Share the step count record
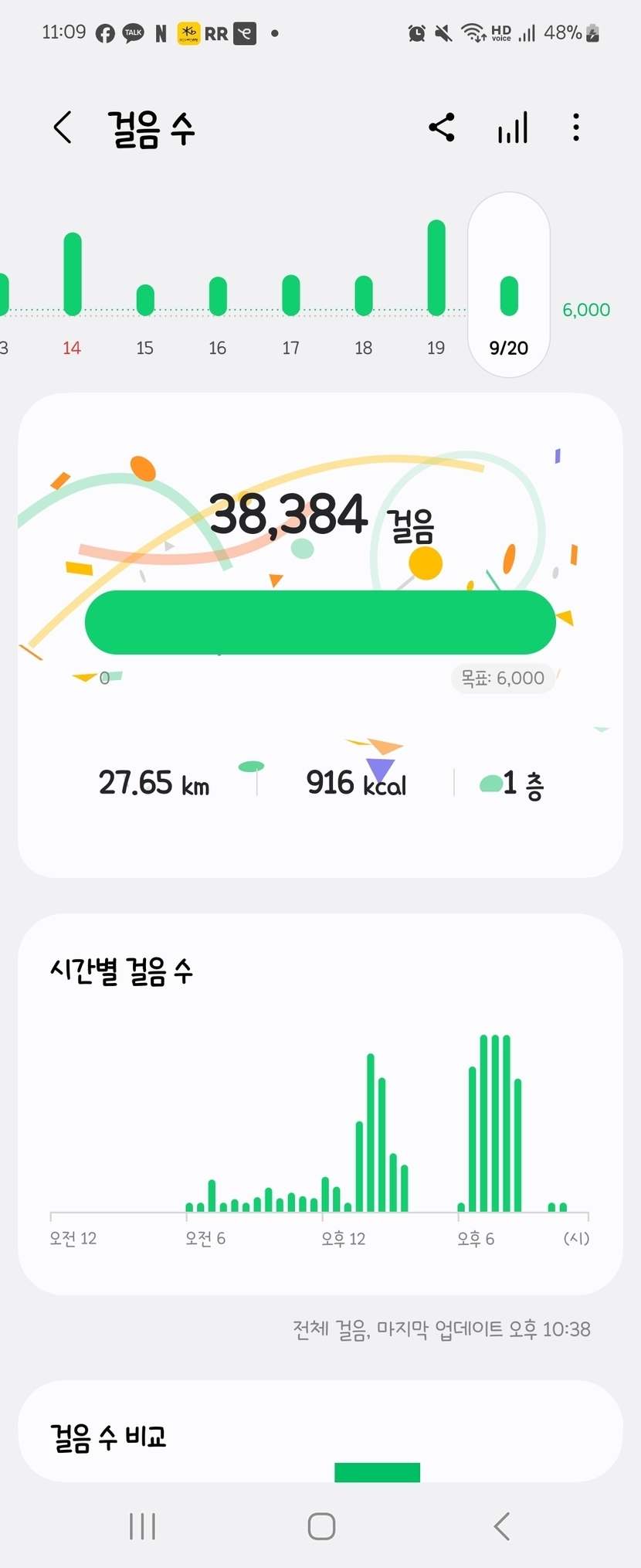The height and width of the screenshot is (1568, 641). 442,128
